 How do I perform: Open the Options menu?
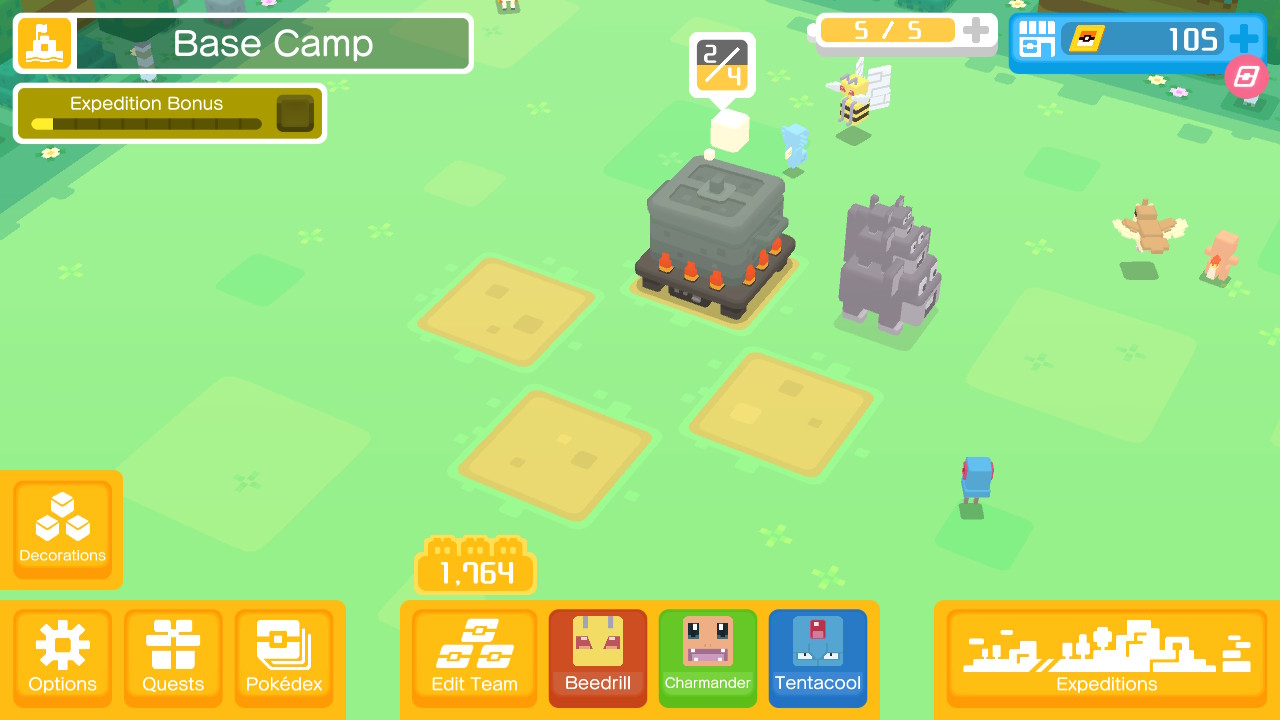pos(62,658)
